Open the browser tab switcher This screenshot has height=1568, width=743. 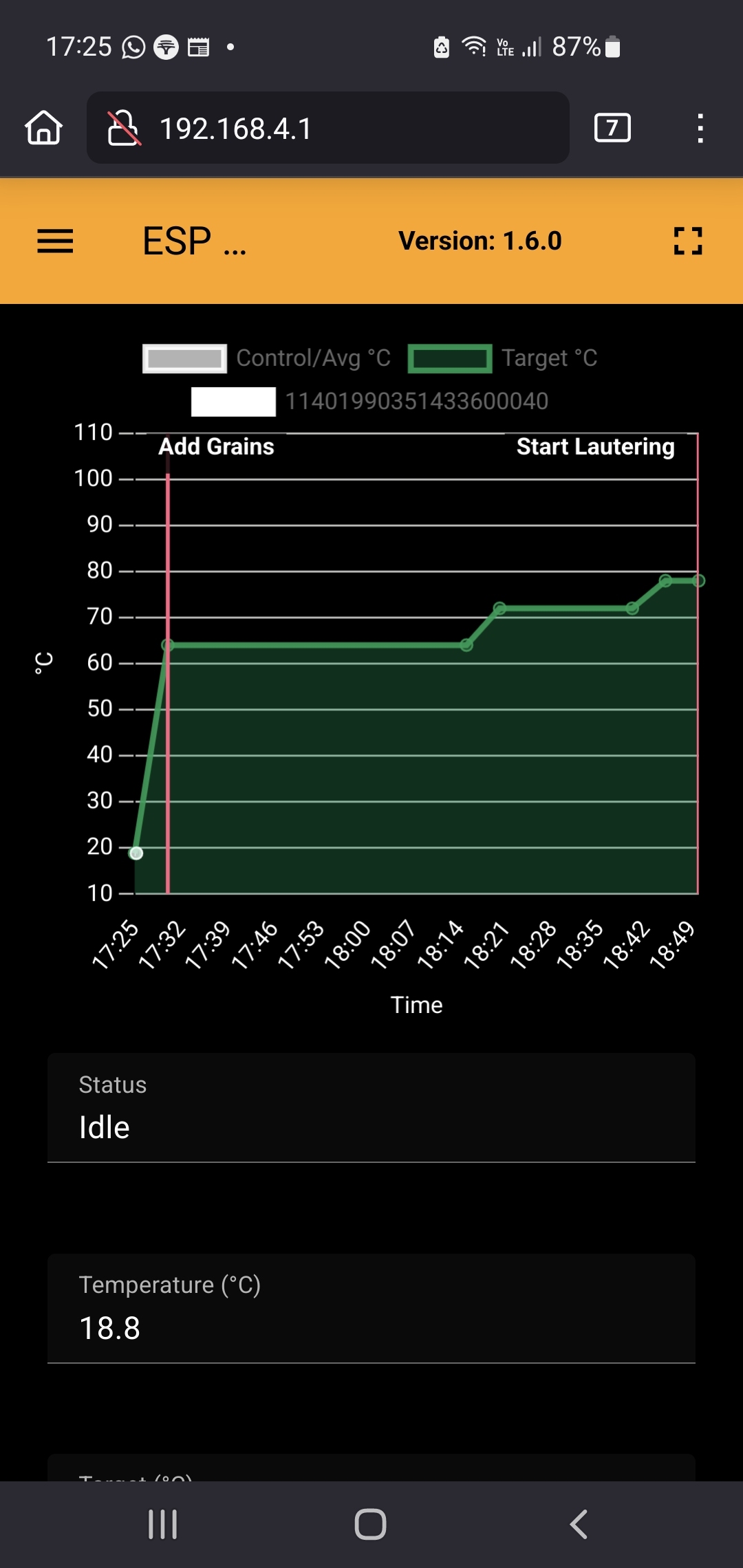coord(612,128)
